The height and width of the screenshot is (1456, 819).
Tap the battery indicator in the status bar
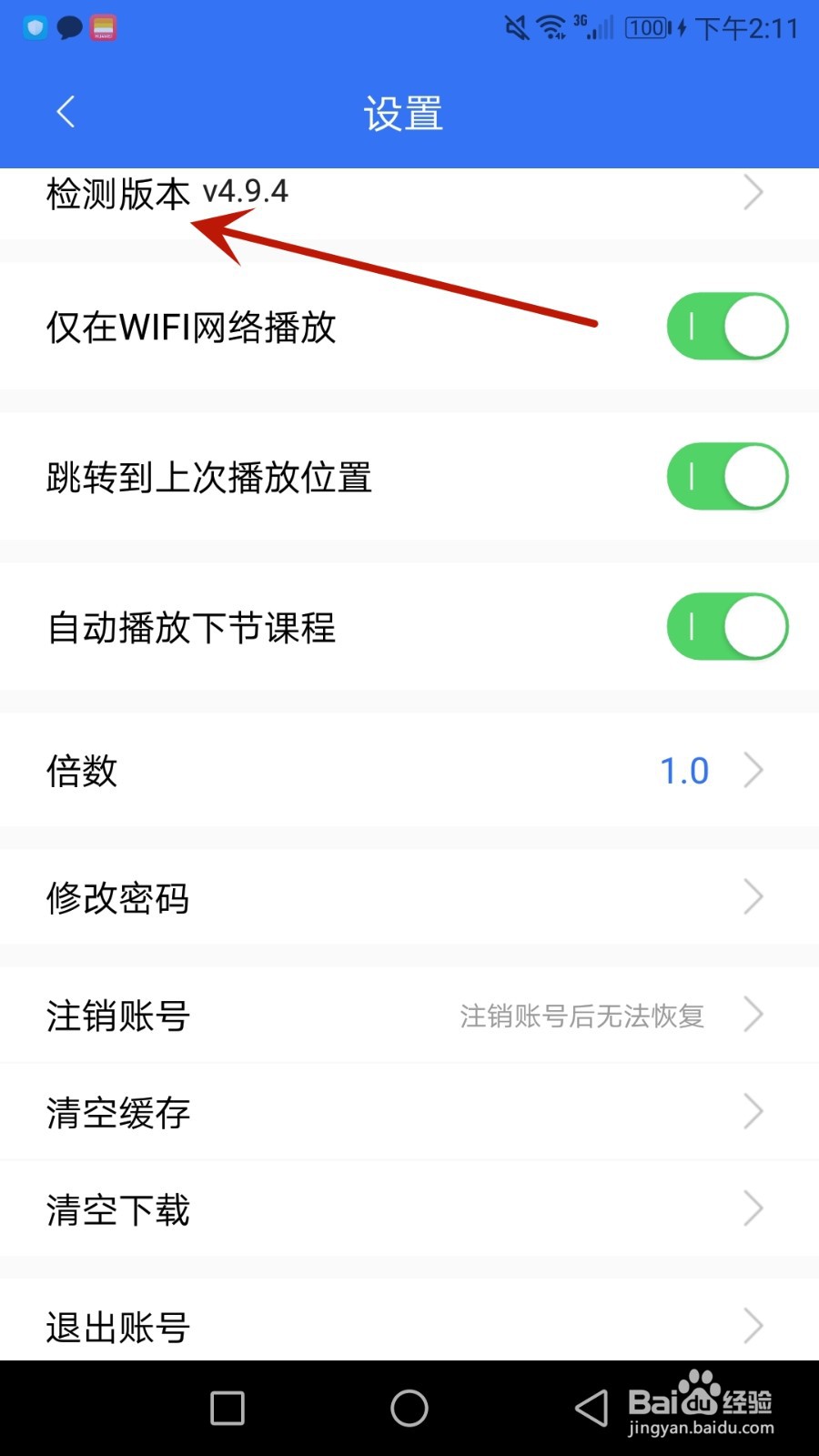point(645,27)
